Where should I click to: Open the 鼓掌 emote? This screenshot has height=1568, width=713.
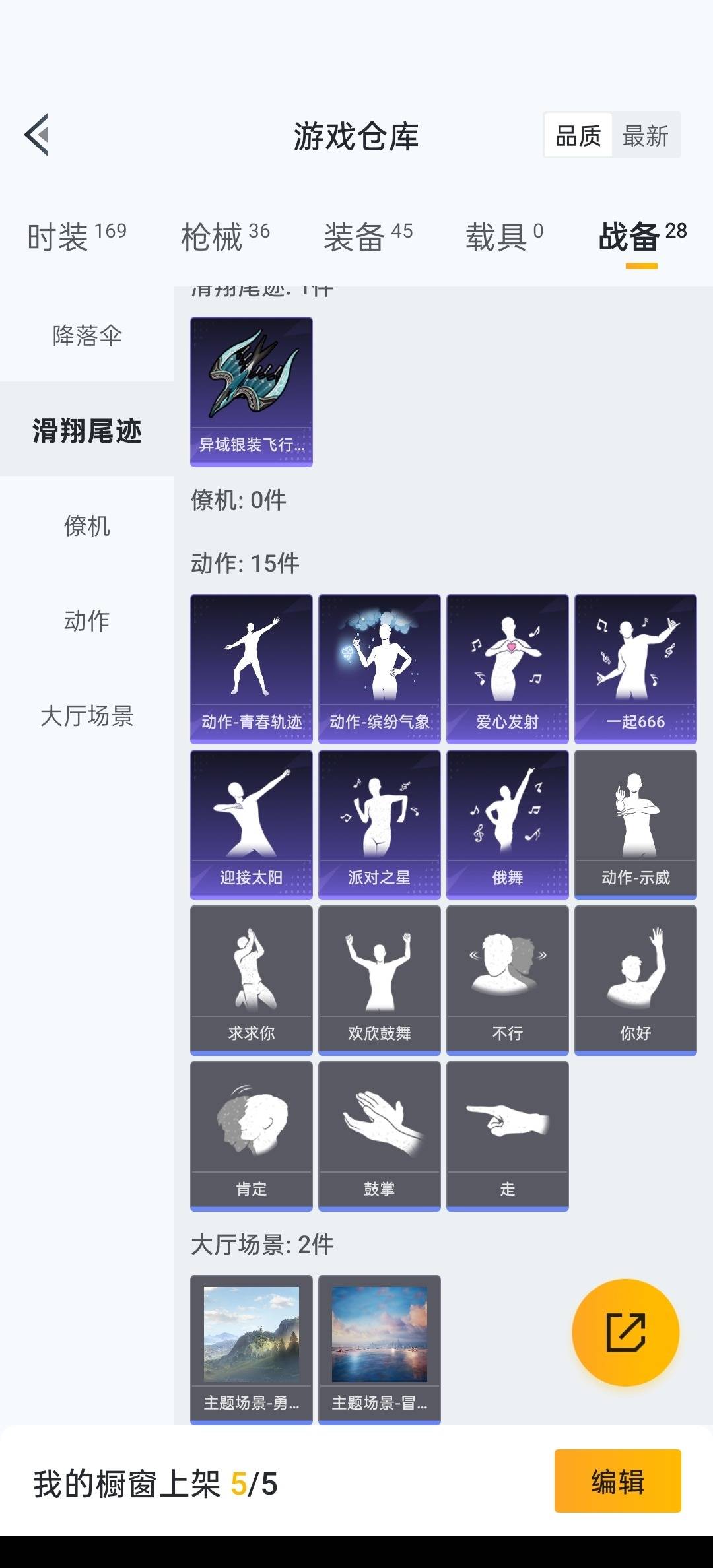380,1136
